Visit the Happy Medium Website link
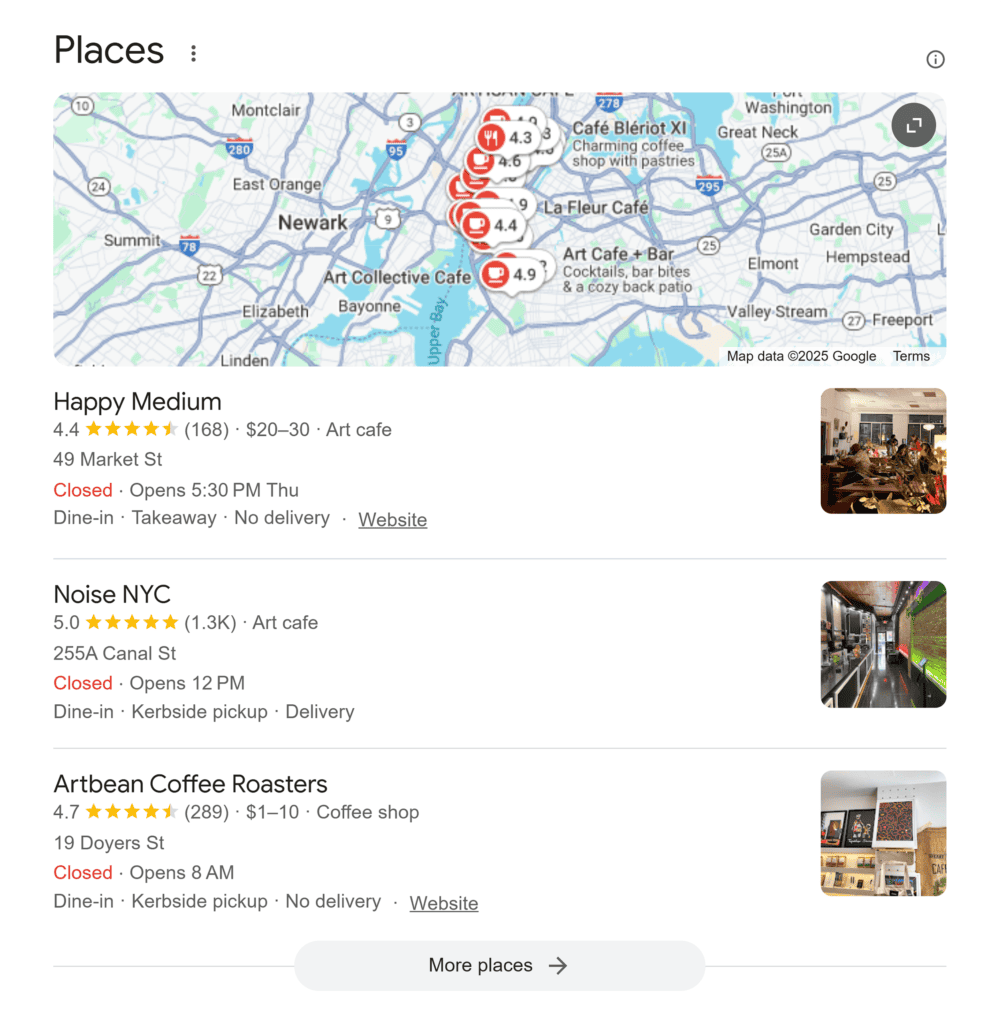Image resolution: width=1002 pixels, height=1024 pixels. click(392, 519)
